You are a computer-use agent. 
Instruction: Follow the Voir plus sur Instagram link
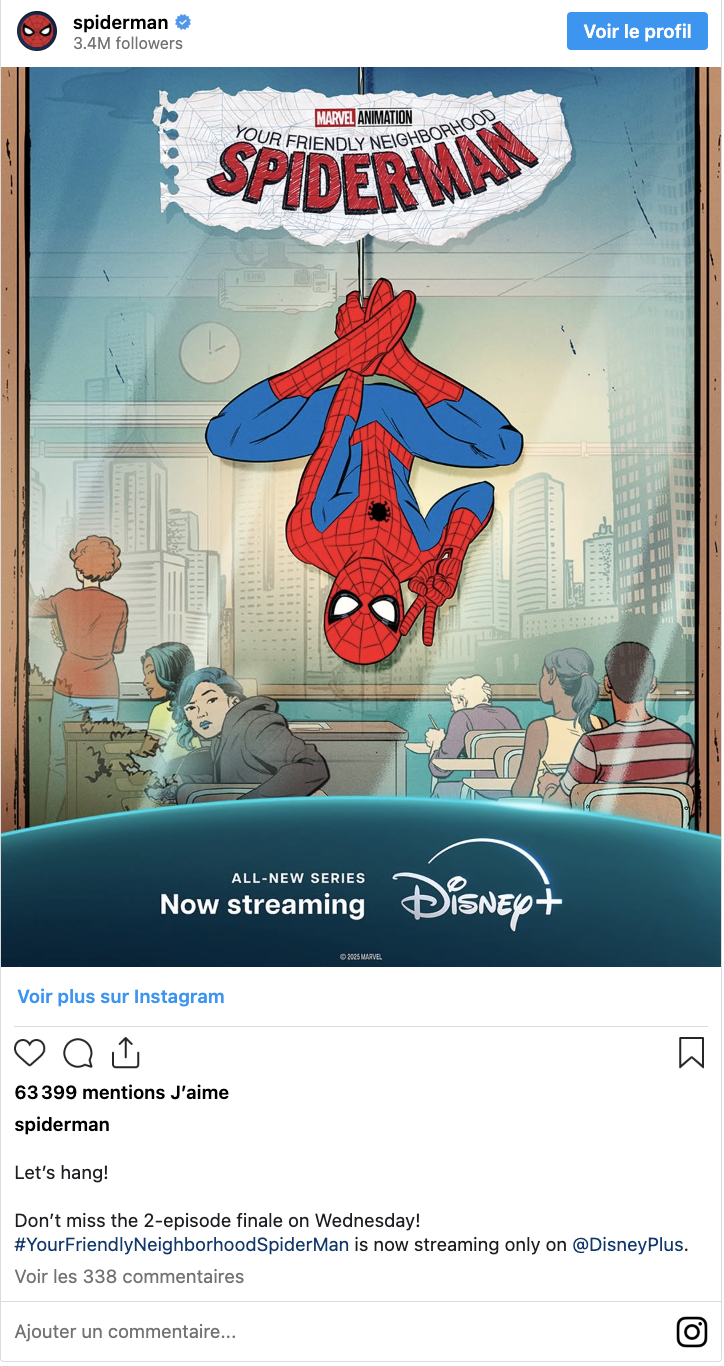[121, 996]
